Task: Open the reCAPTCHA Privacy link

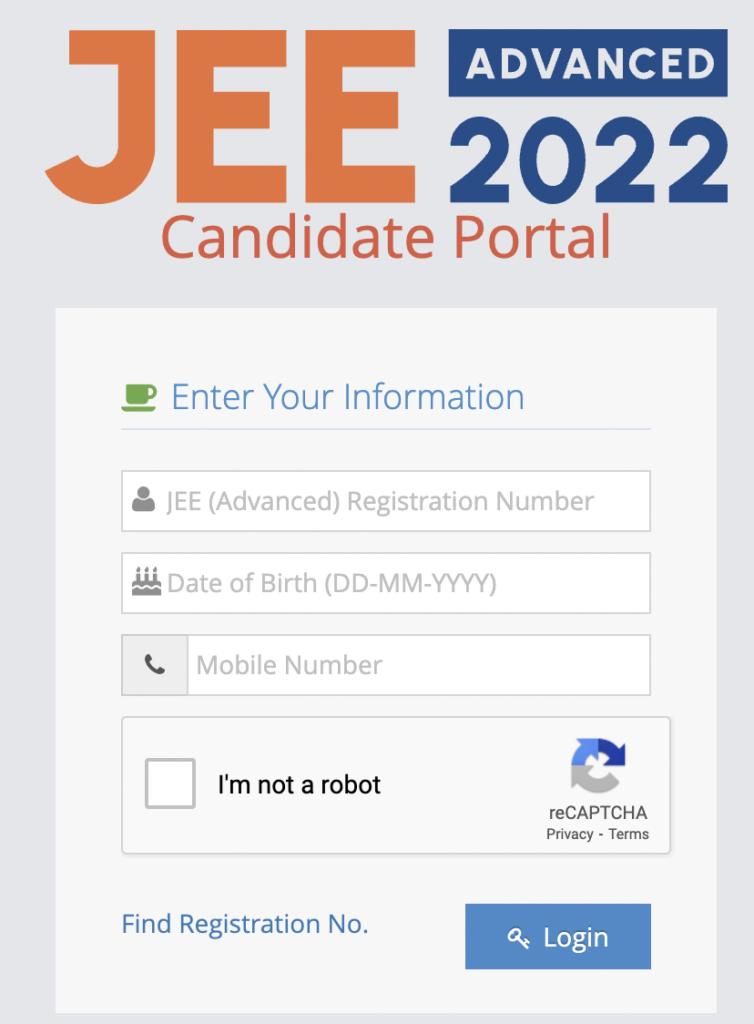Action: pos(569,834)
